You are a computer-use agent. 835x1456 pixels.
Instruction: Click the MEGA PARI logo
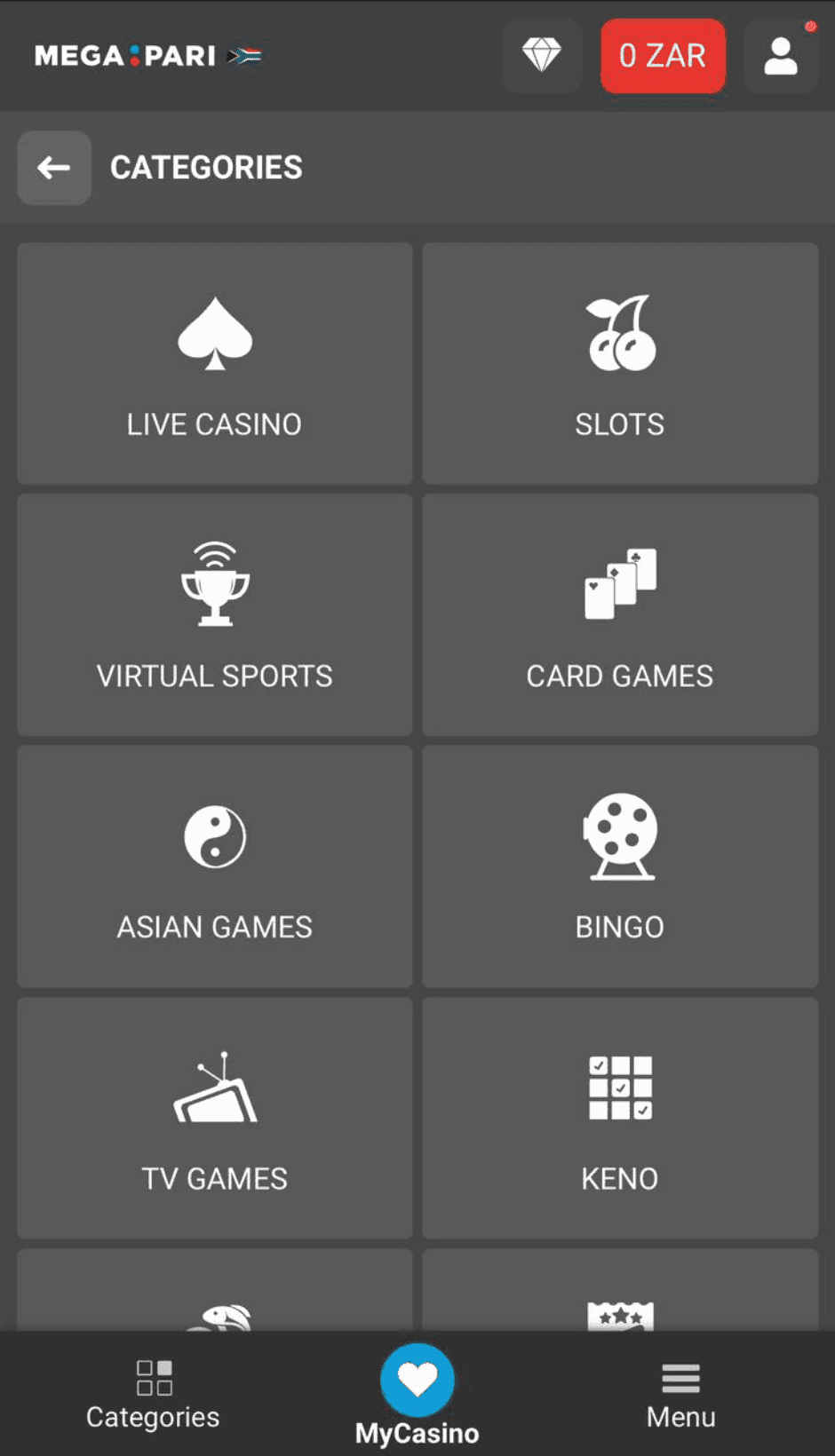click(x=124, y=55)
